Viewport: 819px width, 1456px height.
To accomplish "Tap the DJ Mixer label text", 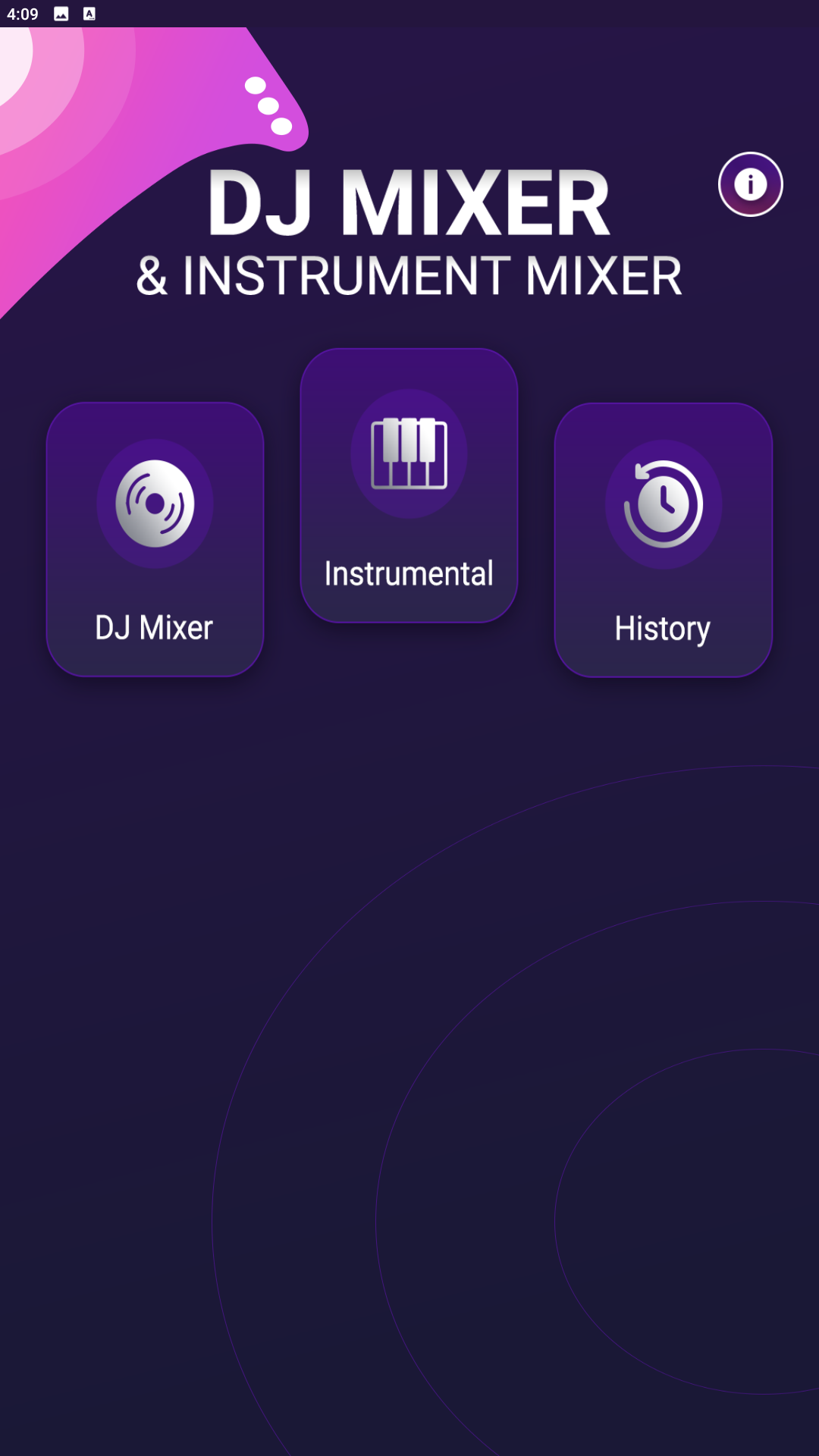I will pyautogui.click(x=154, y=626).
